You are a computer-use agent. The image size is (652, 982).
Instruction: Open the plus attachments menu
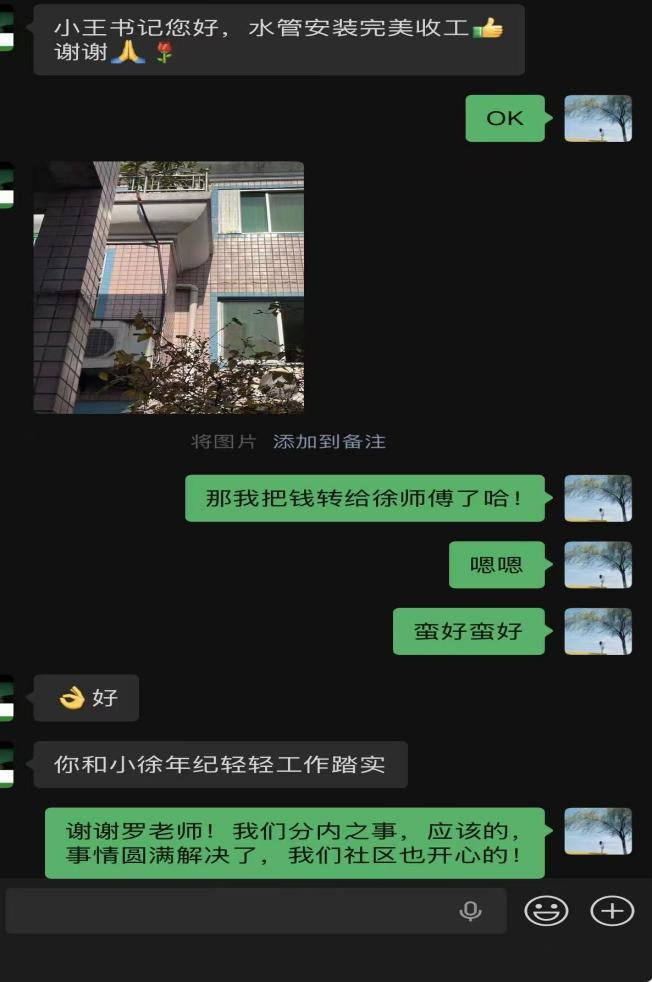pyautogui.click(x=612, y=911)
